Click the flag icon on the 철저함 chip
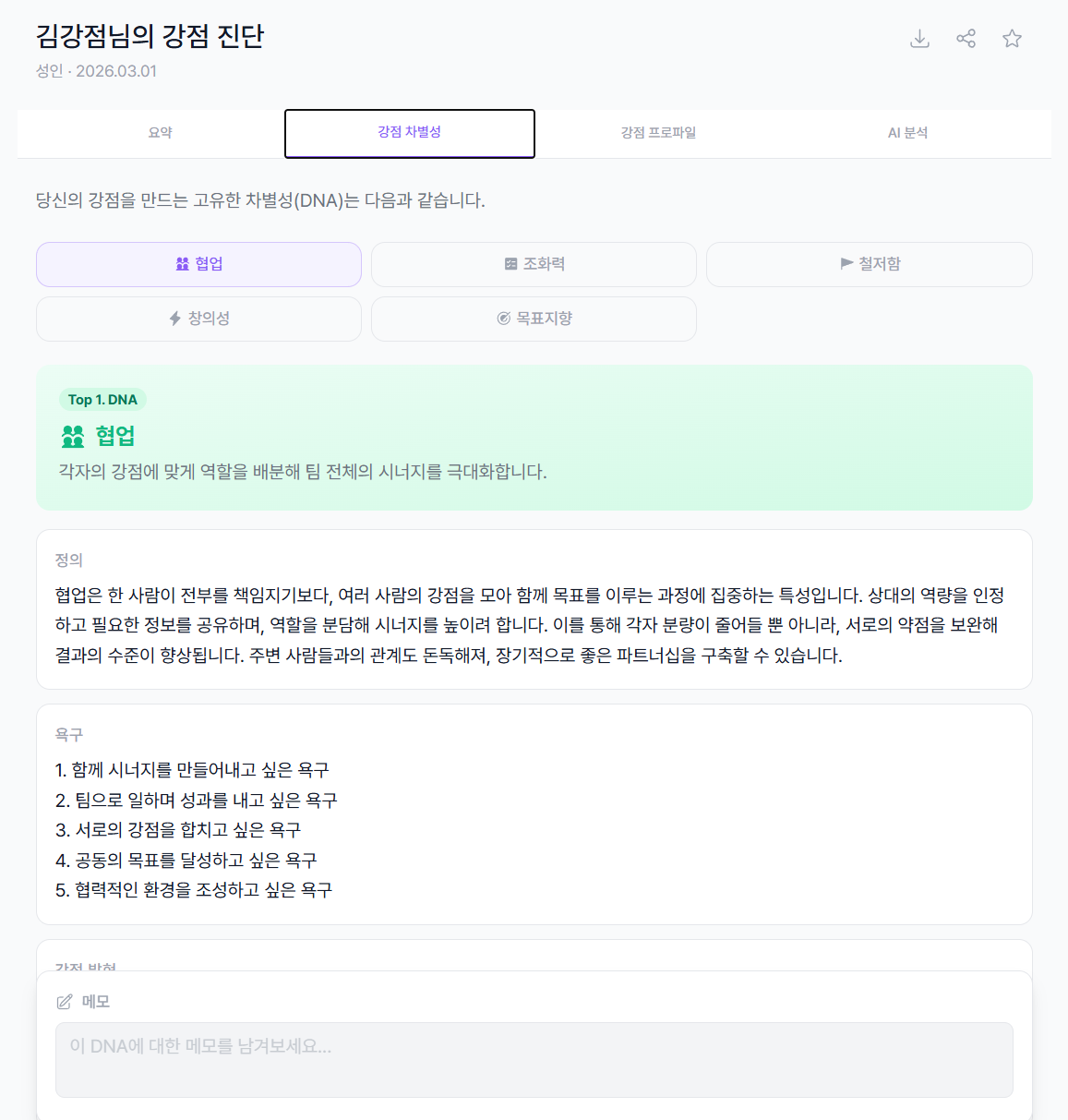Viewport: 1068px width, 1120px height. (846, 264)
